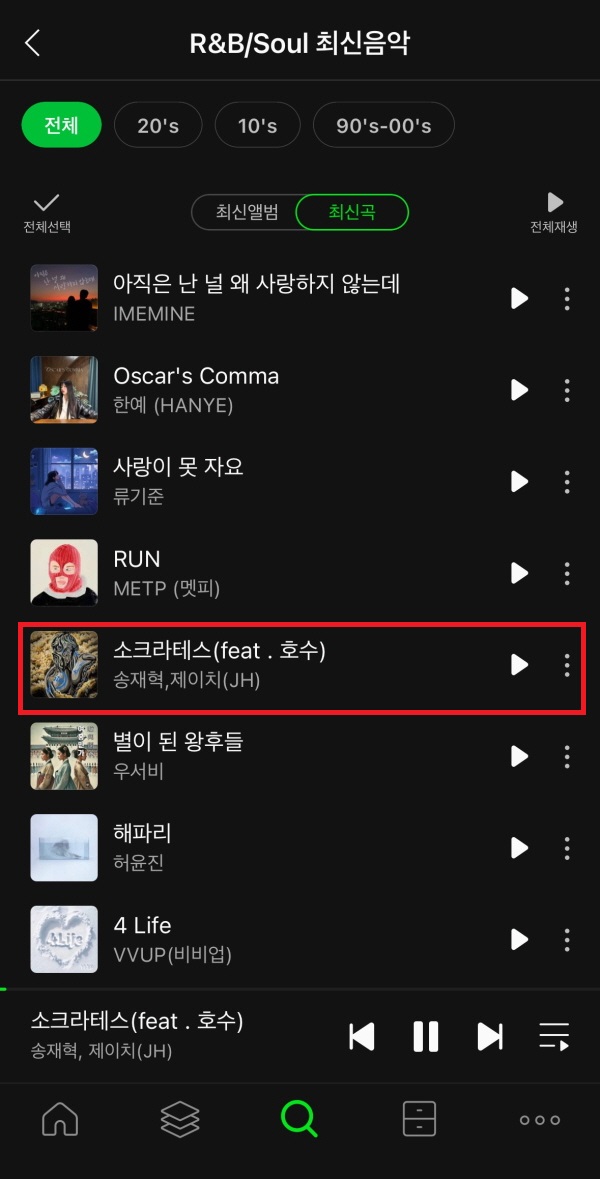
Task: Pause the currently playing song
Action: point(426,1036)
